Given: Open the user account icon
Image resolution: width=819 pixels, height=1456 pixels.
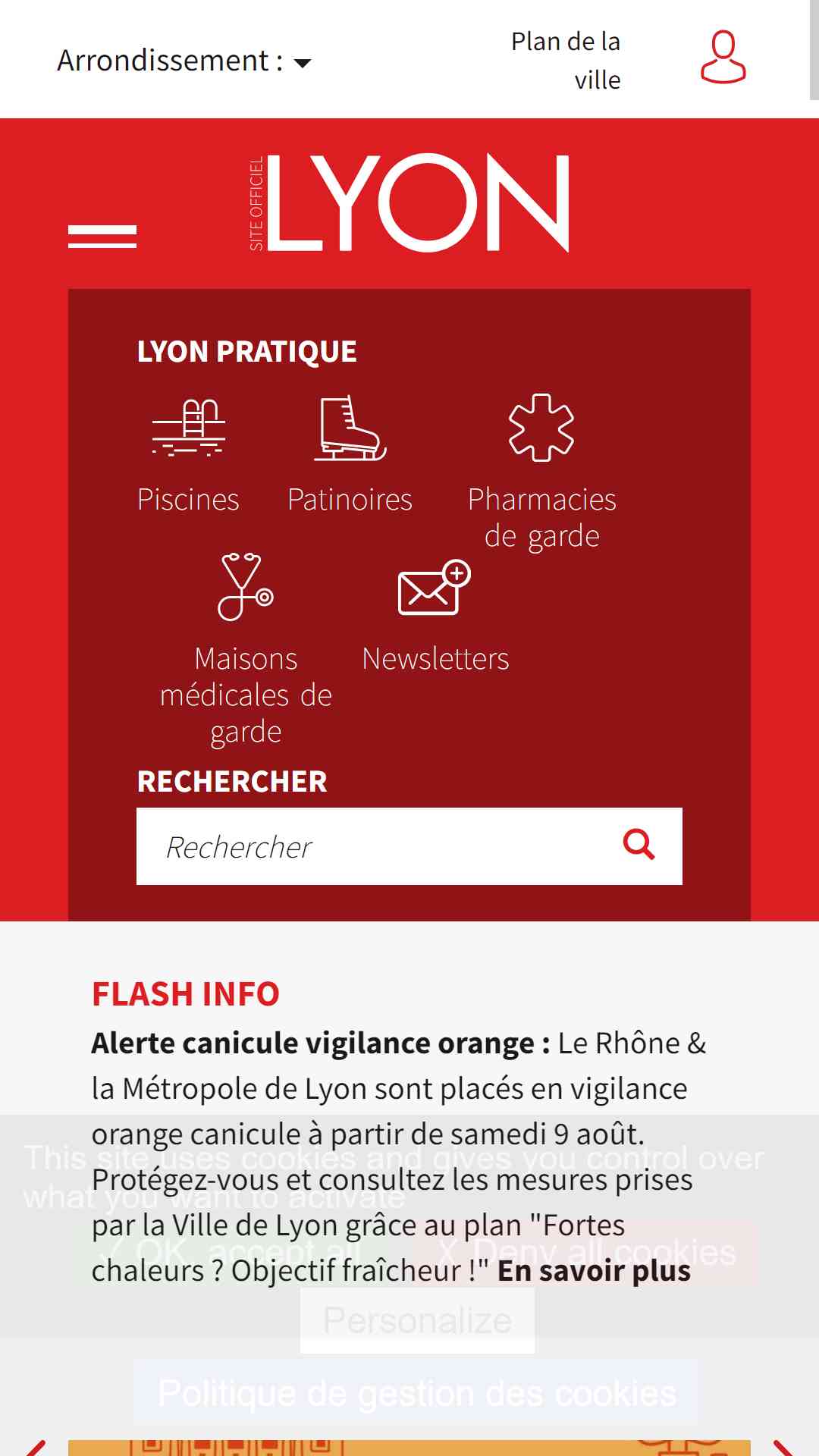Looking at the screenshot, I should pyautogui.click(x=723, y=57).
